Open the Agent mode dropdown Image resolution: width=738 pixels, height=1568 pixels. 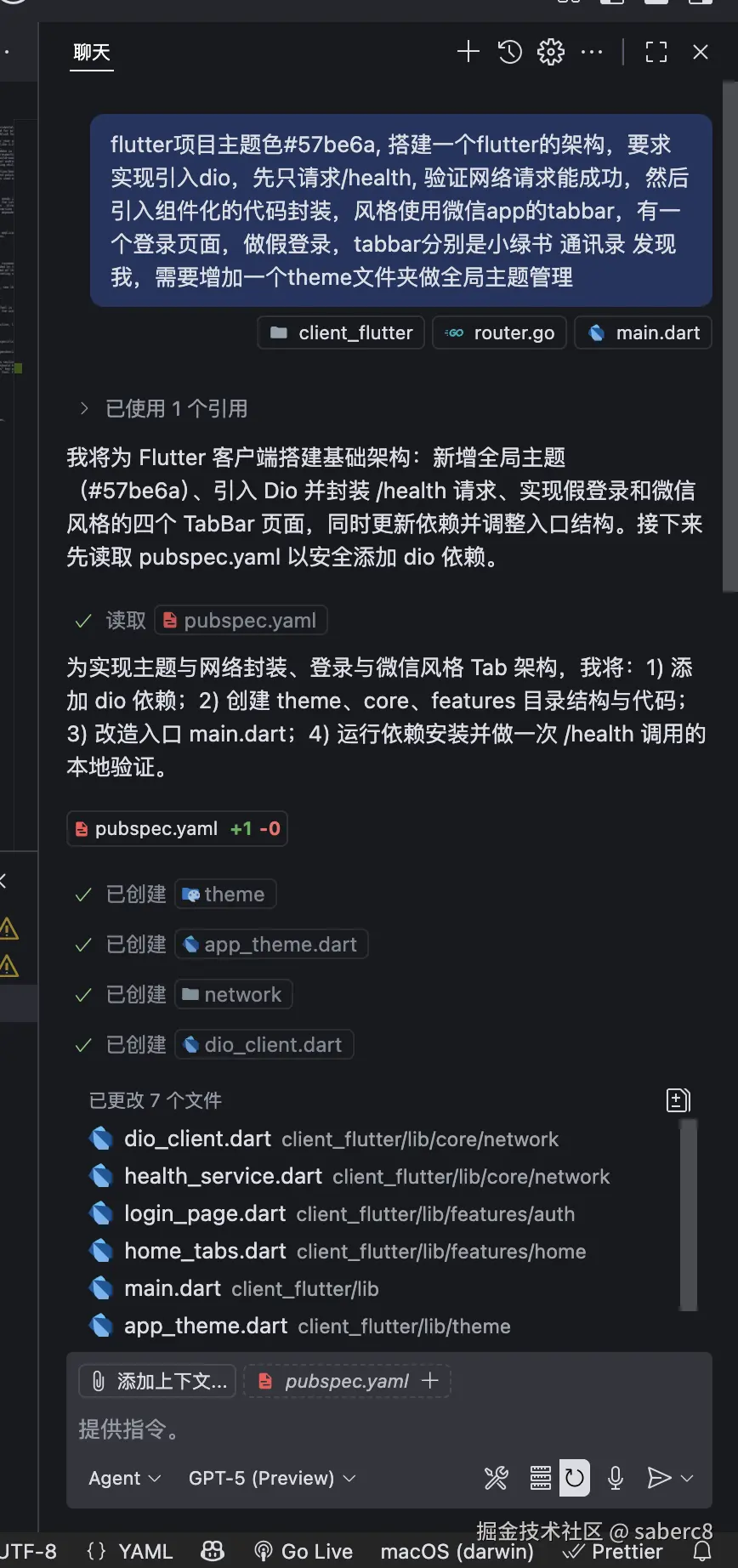(124, 1478)
